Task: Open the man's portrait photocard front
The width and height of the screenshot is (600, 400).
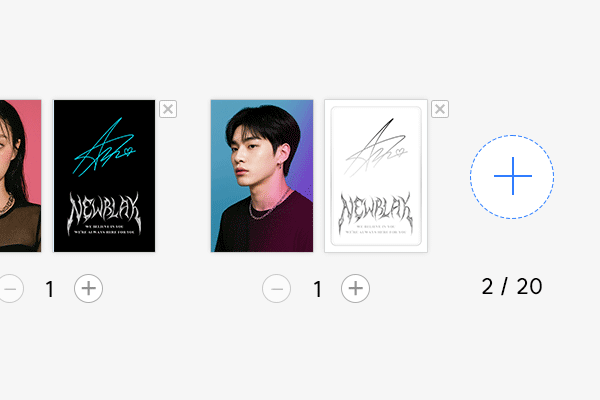Action: [x=261, y=176]
